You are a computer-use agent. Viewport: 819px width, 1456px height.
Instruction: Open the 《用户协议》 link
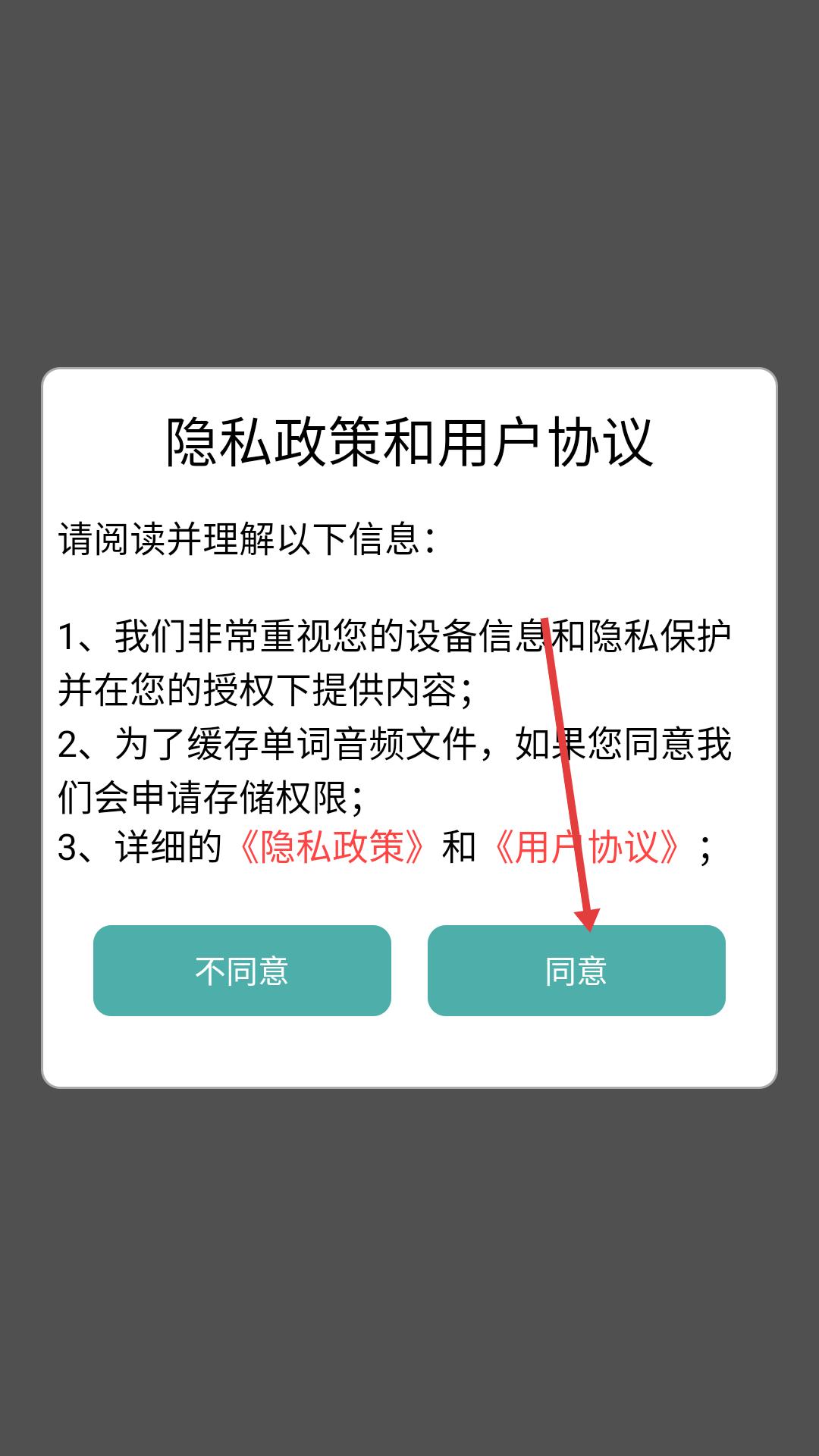(587, 847)
